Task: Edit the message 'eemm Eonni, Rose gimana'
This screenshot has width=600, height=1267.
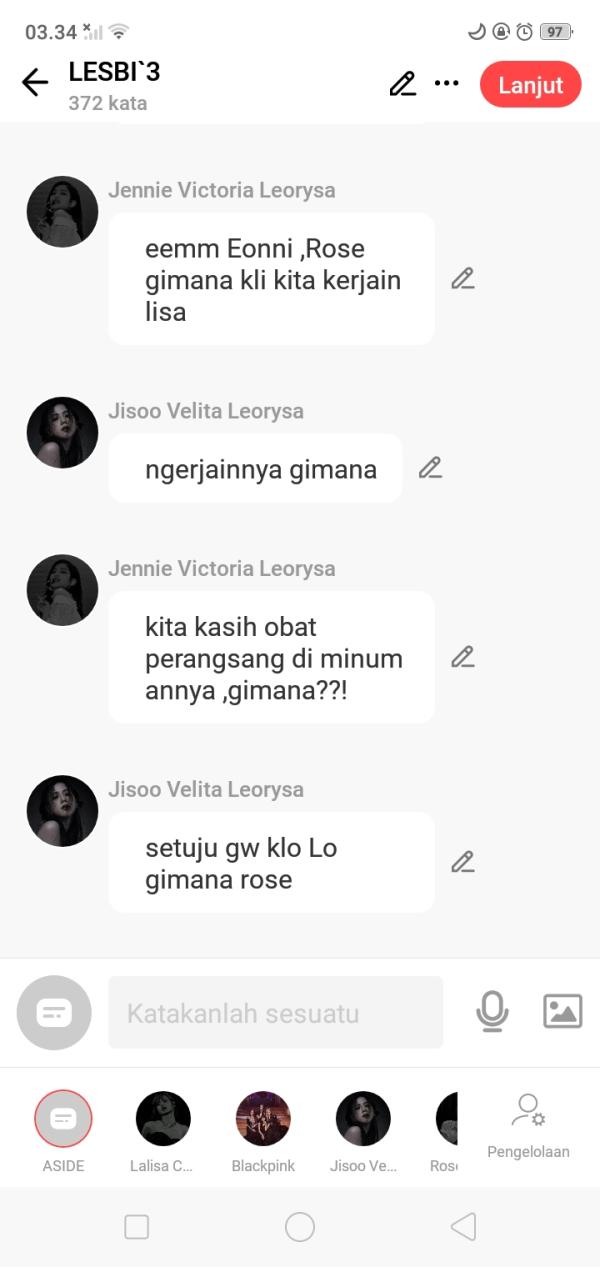Action: tap(462, 279)
